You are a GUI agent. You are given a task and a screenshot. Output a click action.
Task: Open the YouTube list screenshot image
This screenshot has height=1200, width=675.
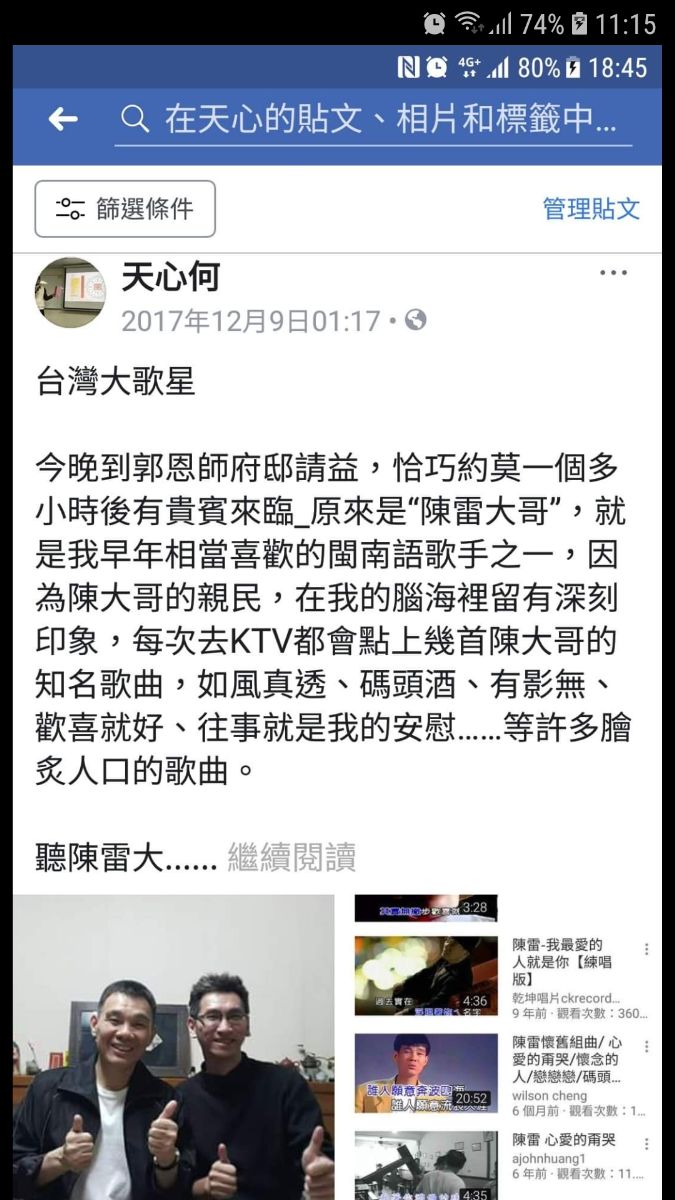[500, 1045]
